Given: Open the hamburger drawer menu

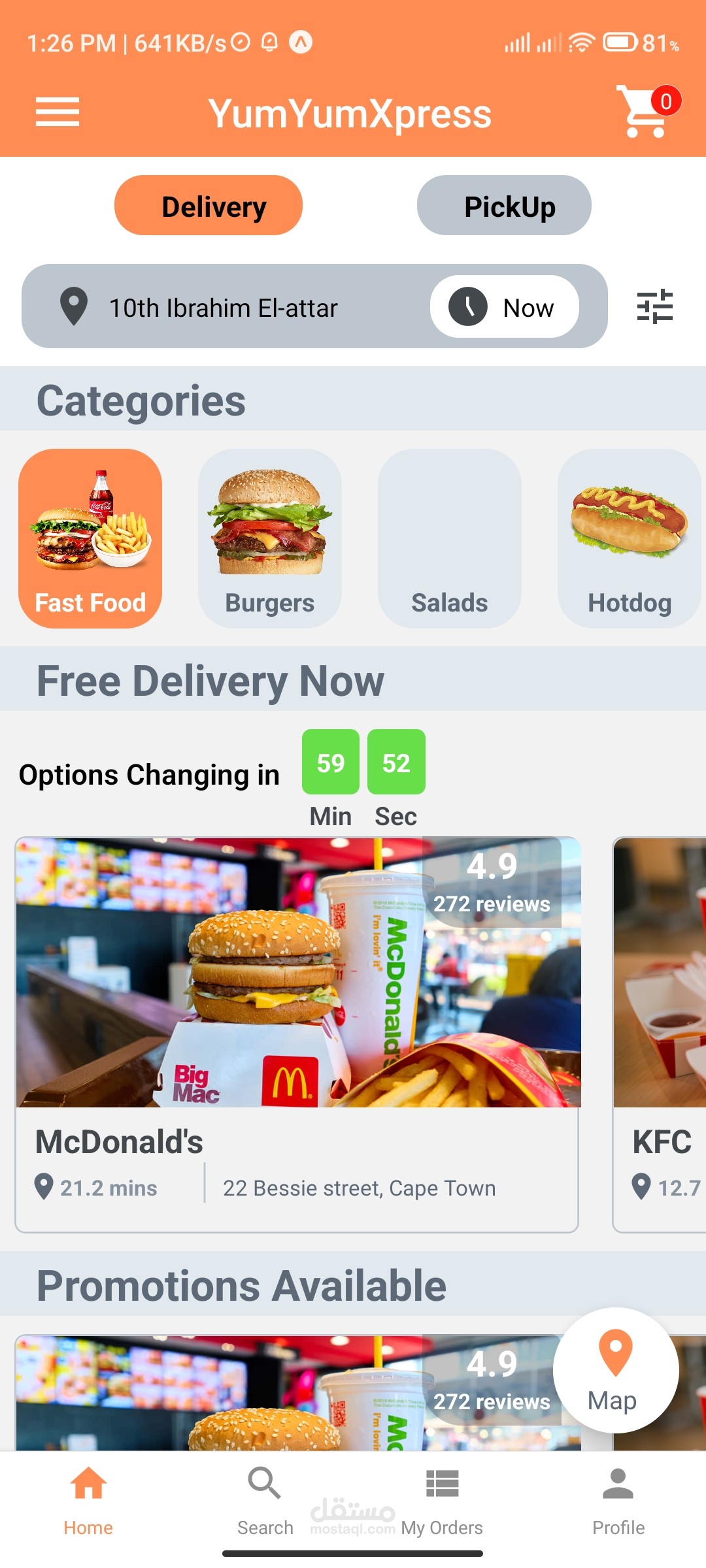Looking at the screenshot, I should pos(58,112).
